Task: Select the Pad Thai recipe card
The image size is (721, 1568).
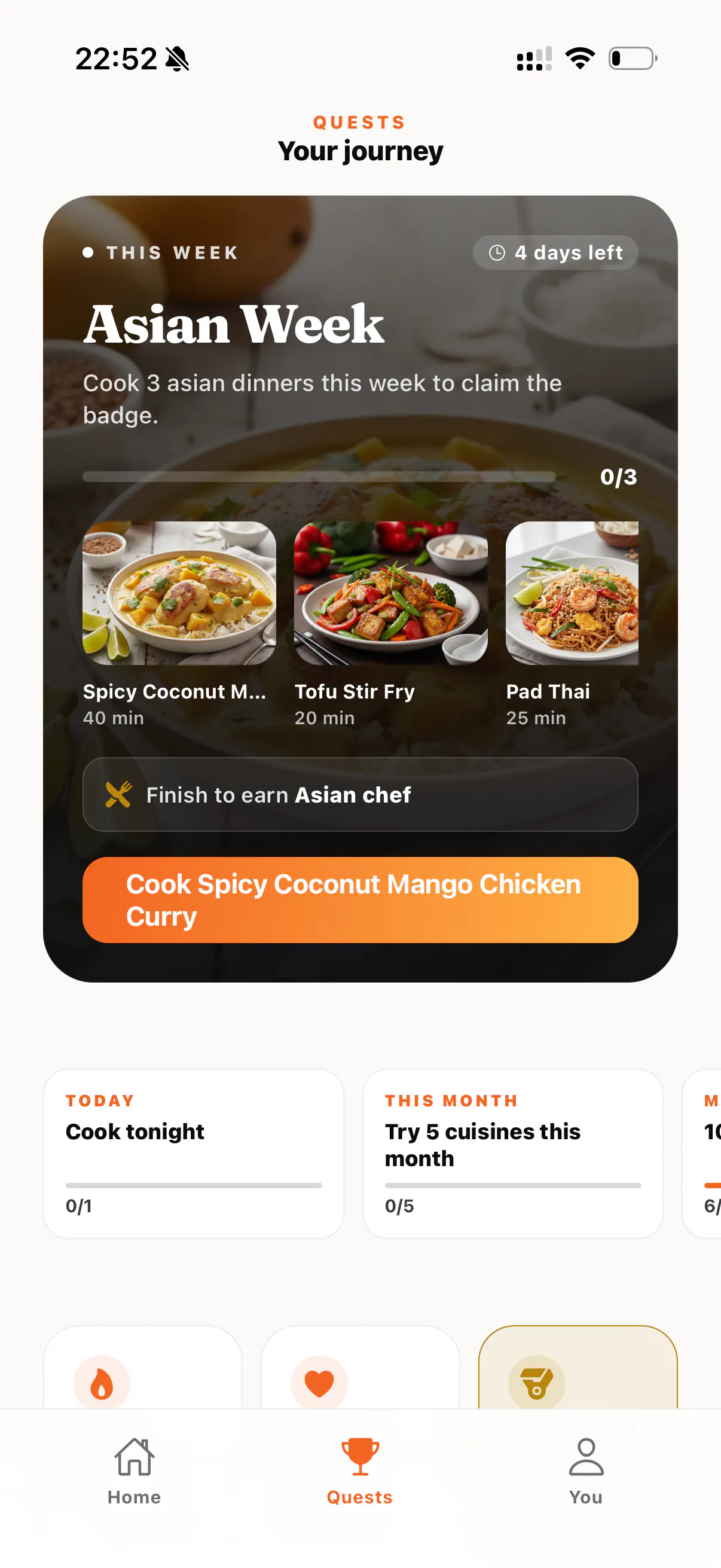Action: (x=572, y=624)
